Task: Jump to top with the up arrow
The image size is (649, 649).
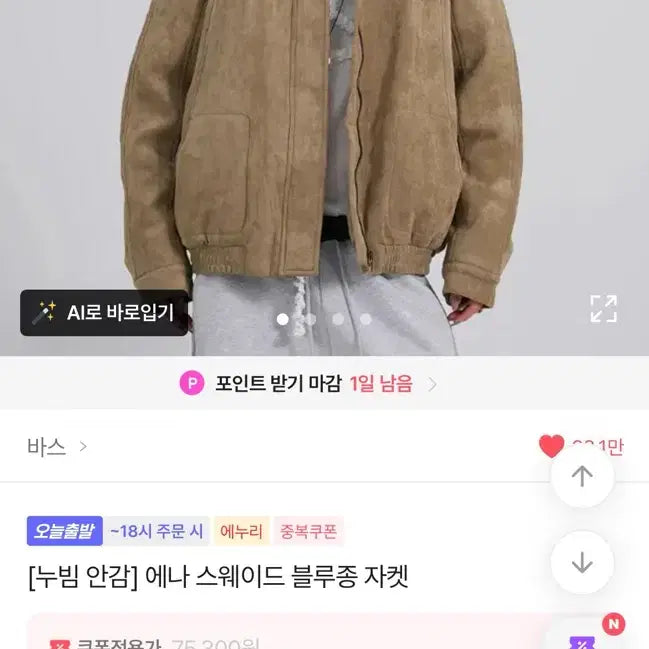Action: (x=582, y=476)
